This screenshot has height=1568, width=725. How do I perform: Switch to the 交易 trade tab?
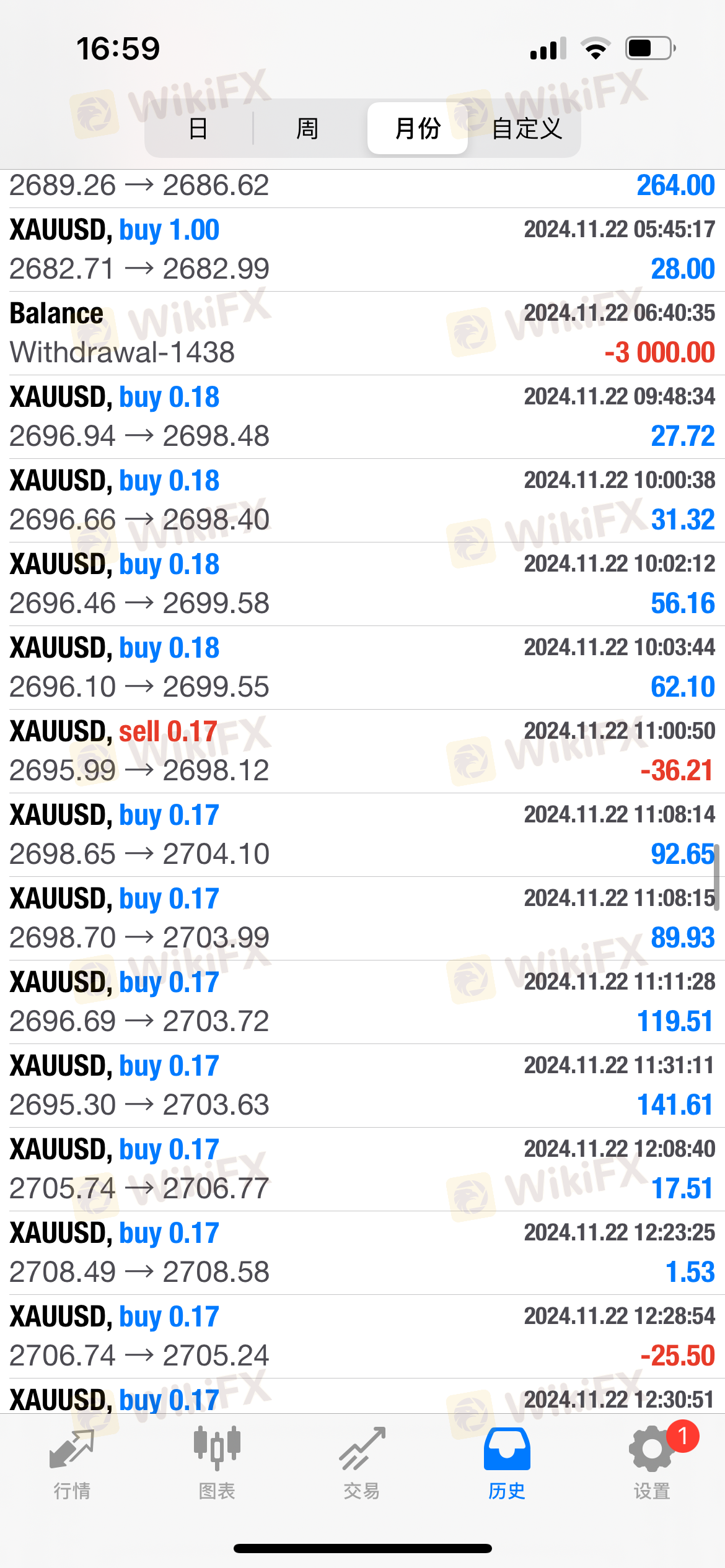pyautogui.click(x=362, y=1464)
